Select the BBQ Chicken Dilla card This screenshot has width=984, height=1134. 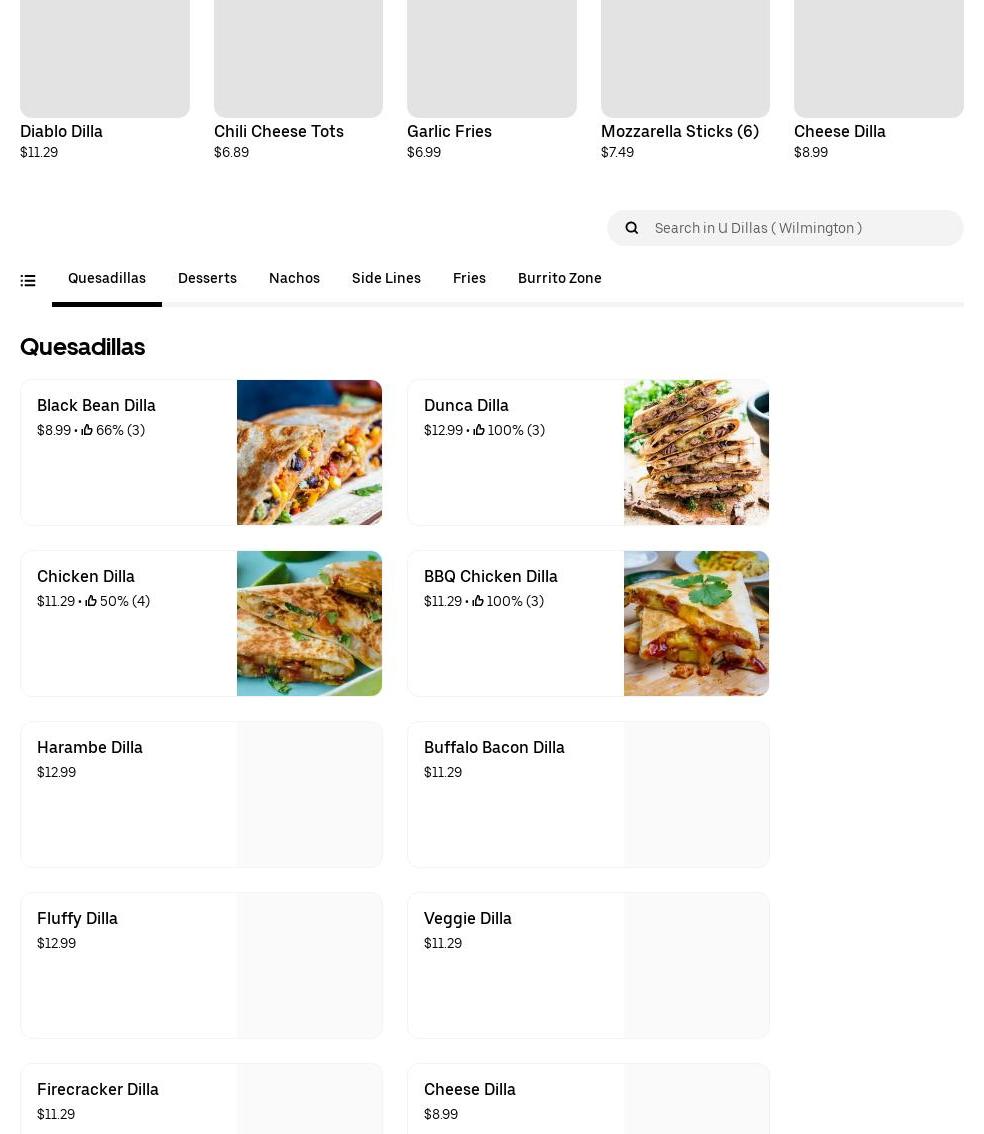tap(588, 623)
